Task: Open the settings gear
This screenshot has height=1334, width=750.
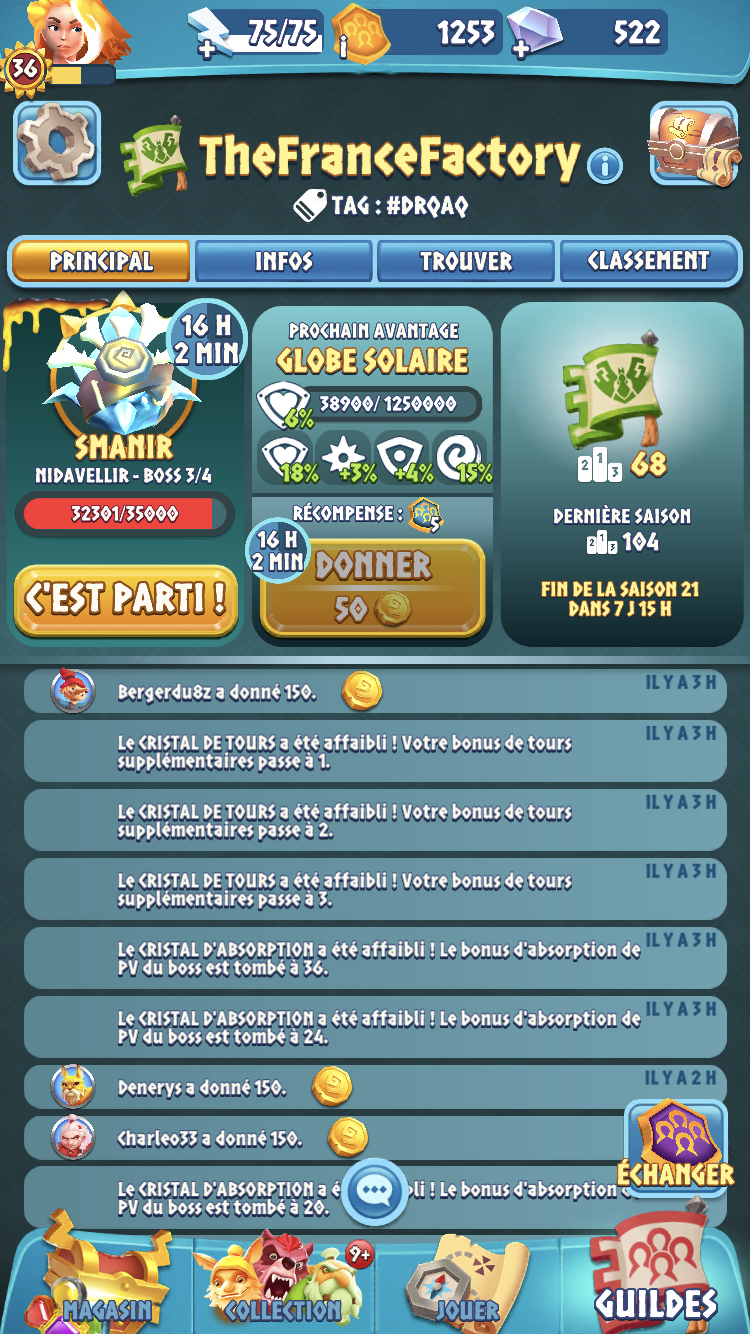Action: 57,144
